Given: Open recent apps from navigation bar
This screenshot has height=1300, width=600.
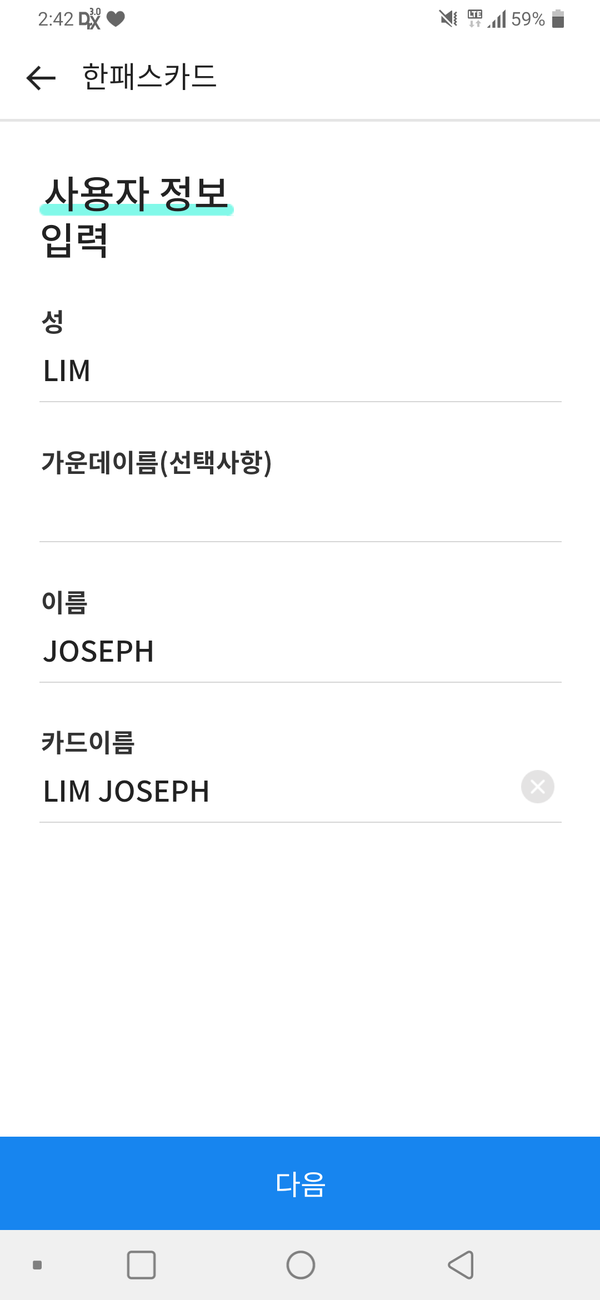Looking at the screenshot, I should [141, 1265].
